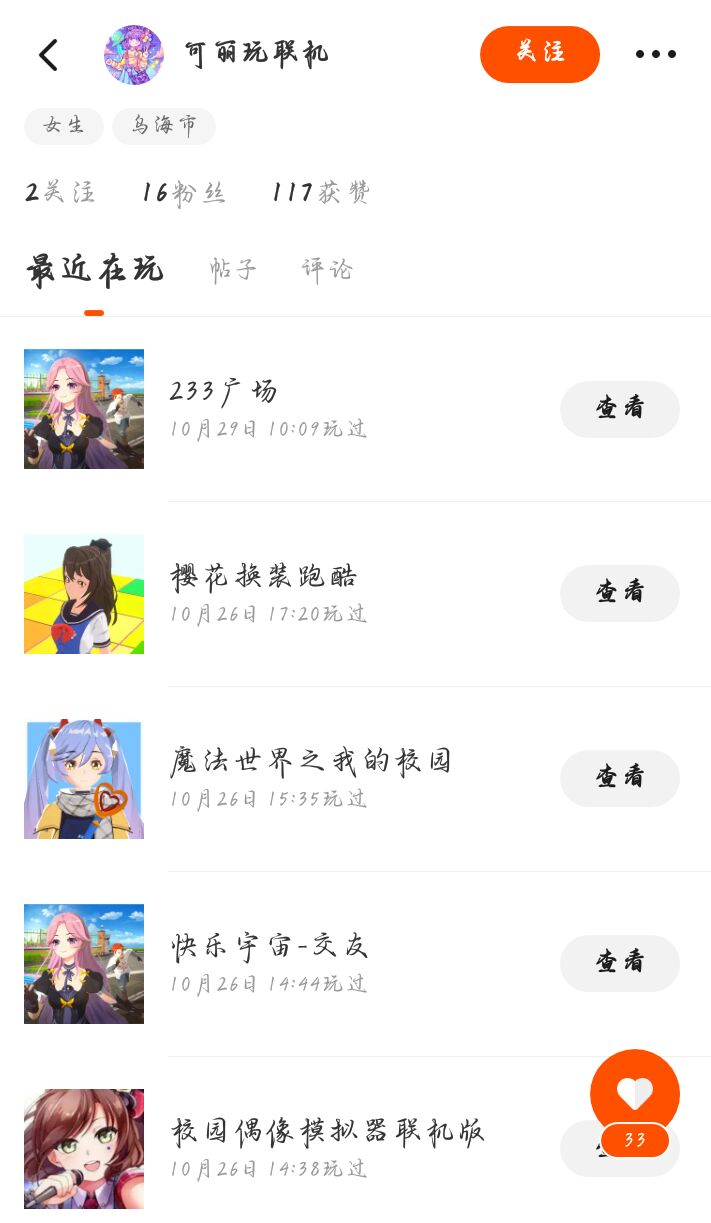View the following list (2关注)
The image size is (711, 1223).
click(60, 192)
